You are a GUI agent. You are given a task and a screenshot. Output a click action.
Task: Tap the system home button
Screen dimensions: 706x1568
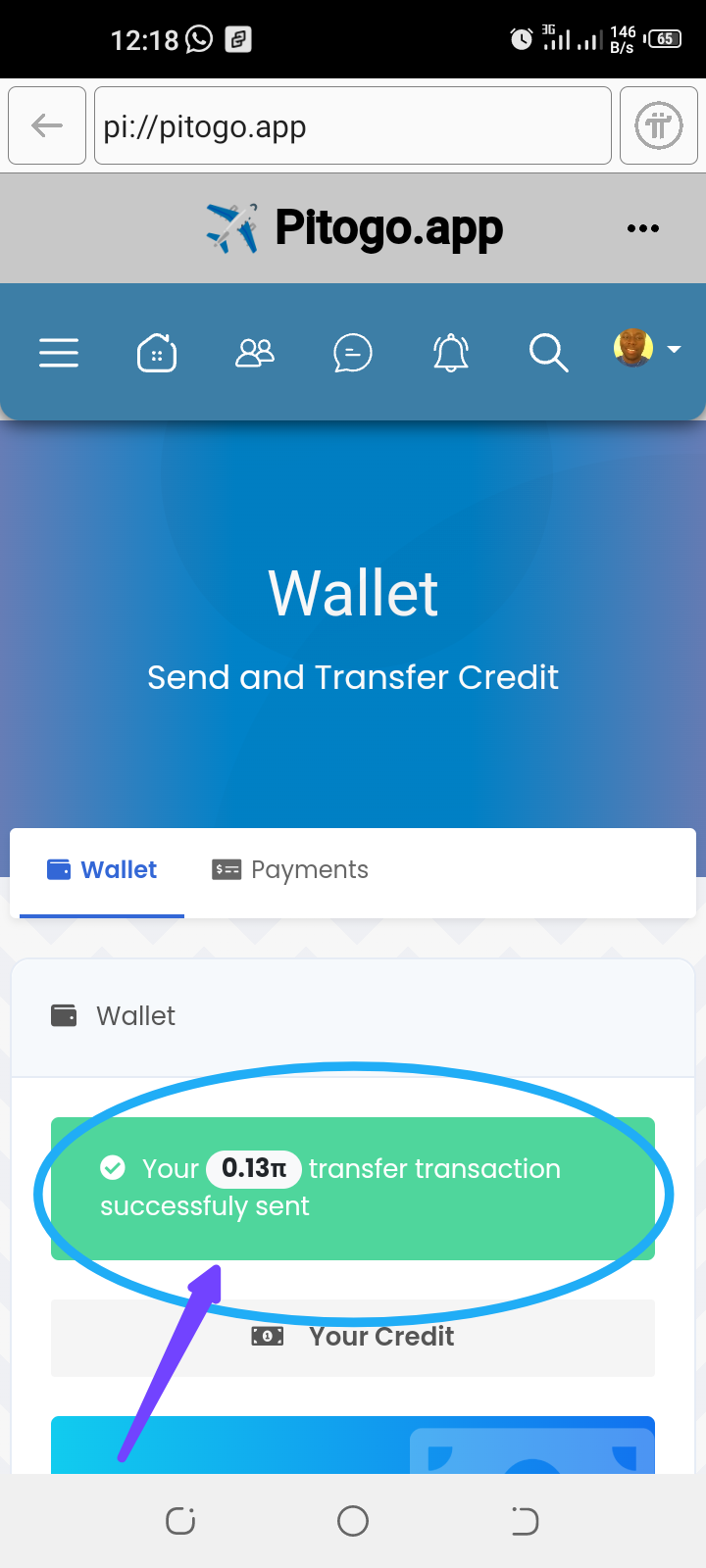pyautogui.click(x=353, y=1521)
